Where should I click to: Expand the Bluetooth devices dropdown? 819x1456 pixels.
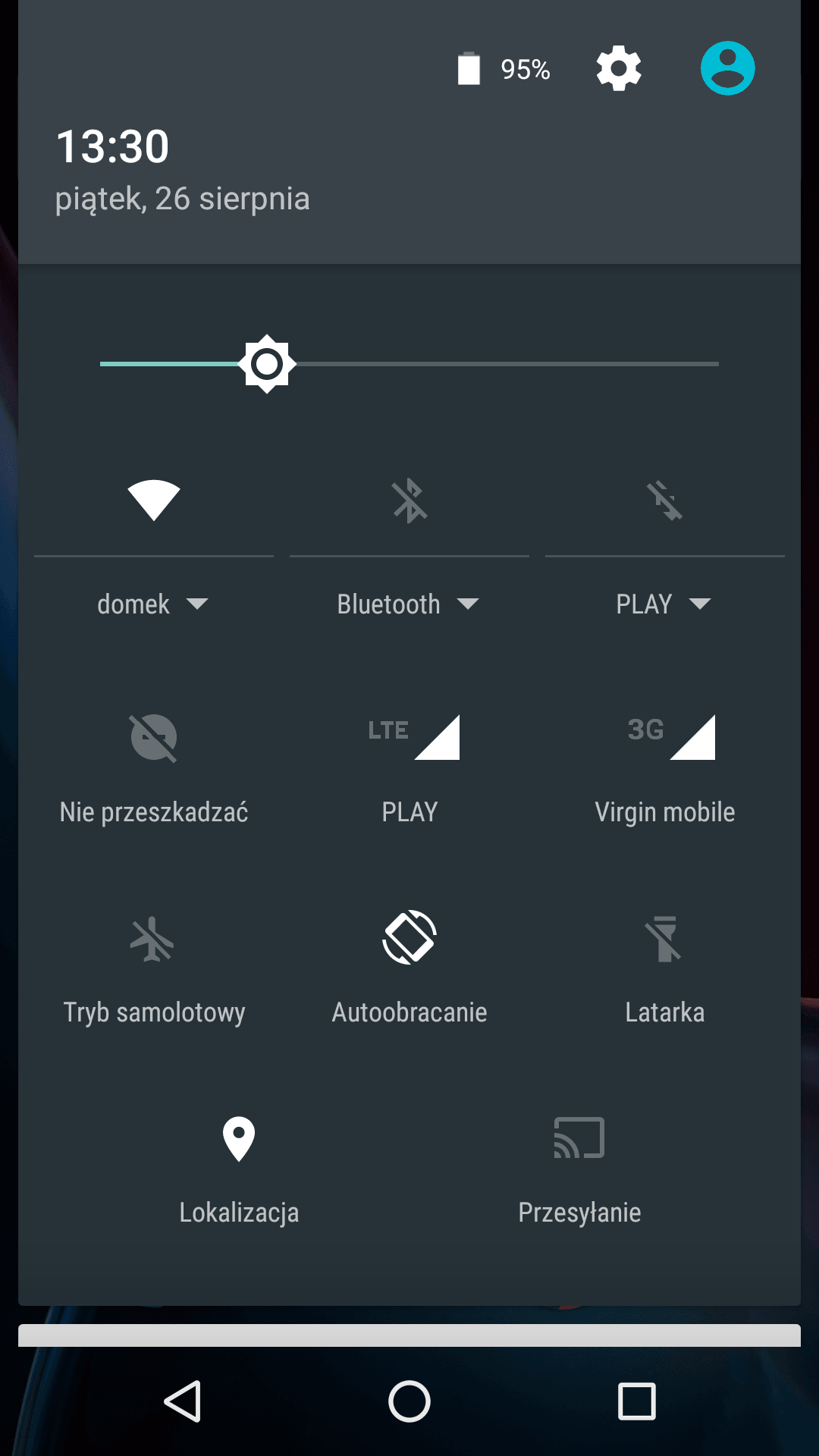click(x=408, y=604)
